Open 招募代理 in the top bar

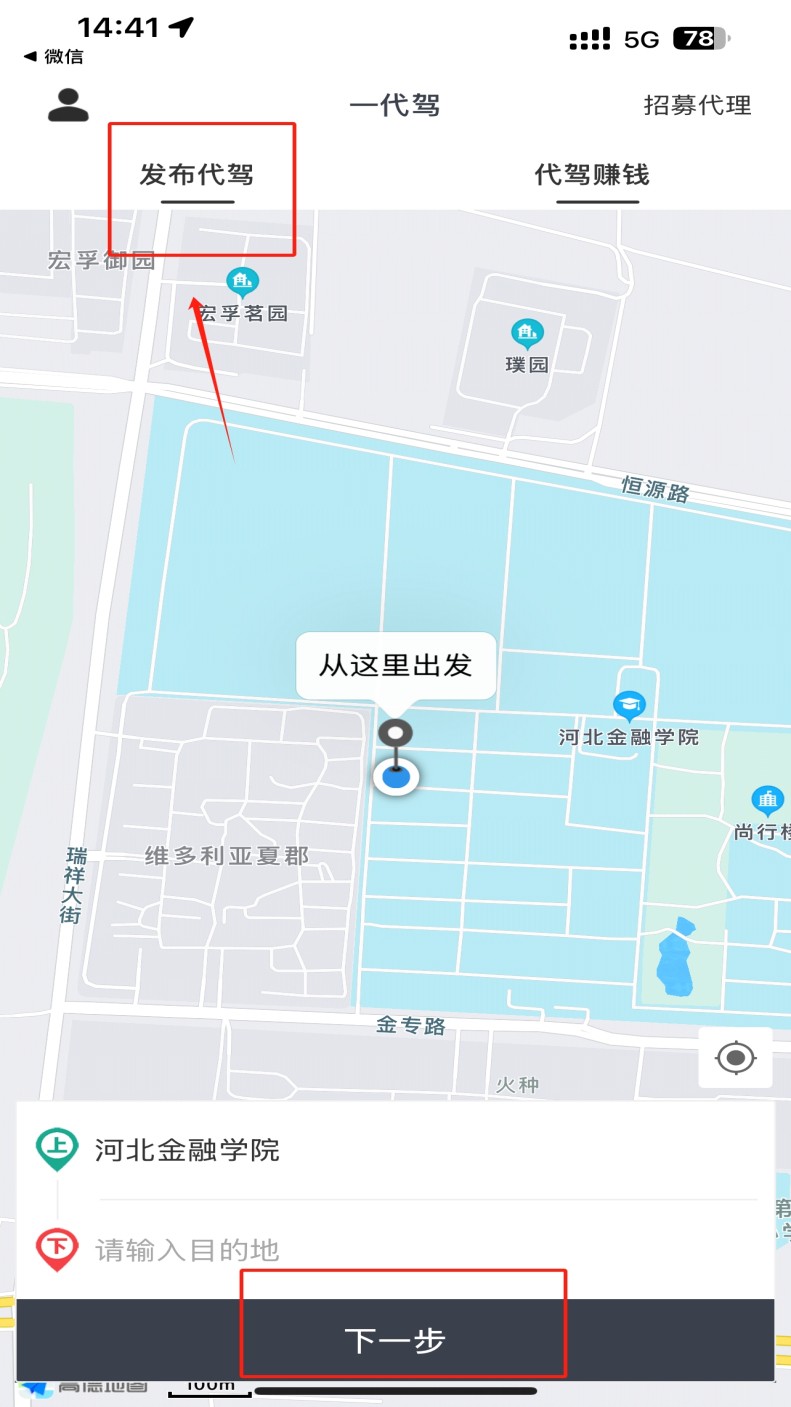697,105
